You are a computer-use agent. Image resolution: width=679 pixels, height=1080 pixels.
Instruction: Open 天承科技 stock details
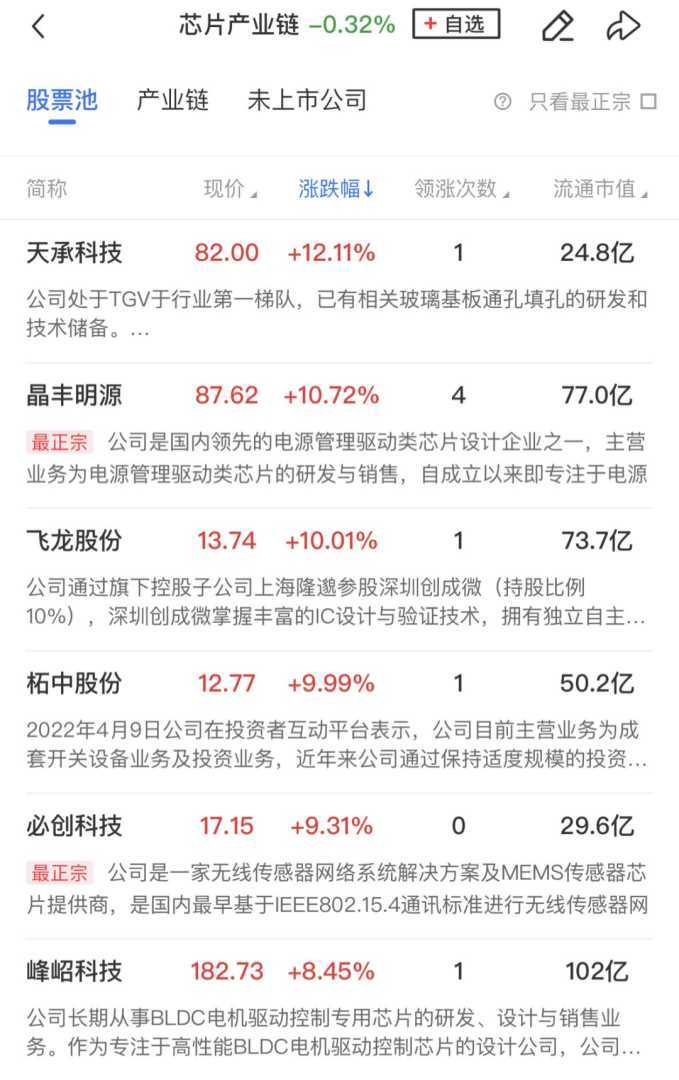point(75,253)
